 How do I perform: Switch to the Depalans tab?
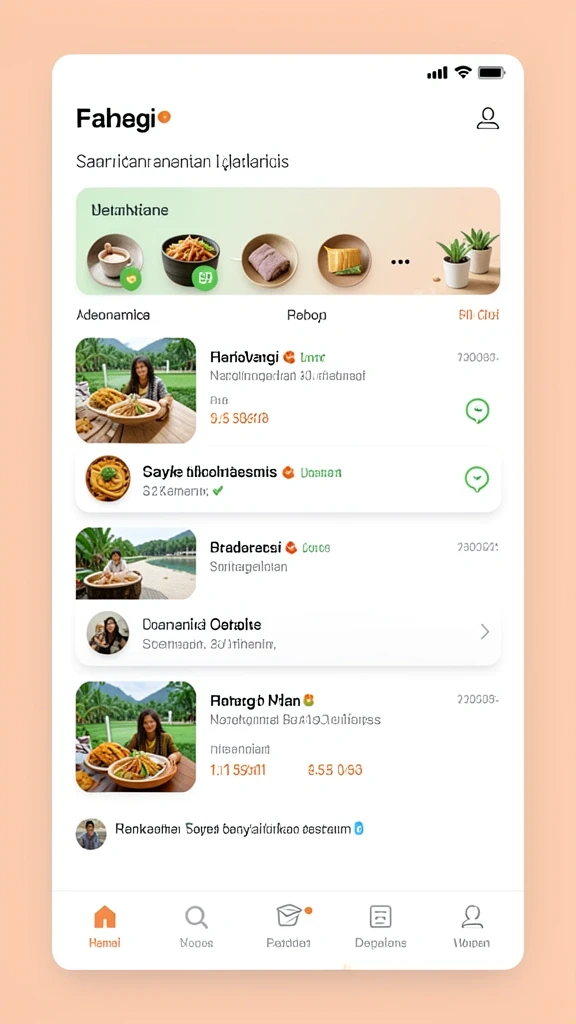(380, 925)
